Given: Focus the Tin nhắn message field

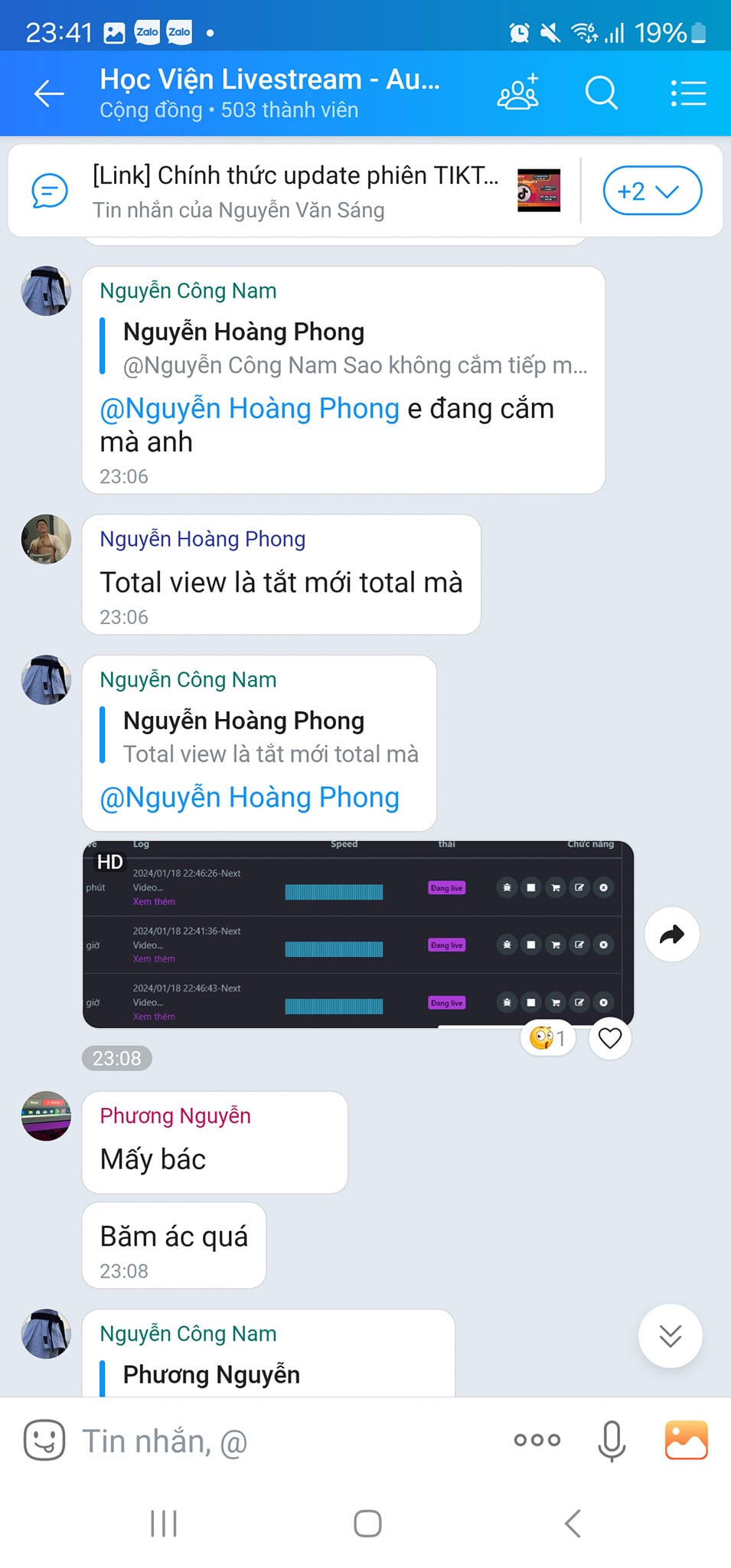Looking at the screenshot, I should pos(291,1441).
